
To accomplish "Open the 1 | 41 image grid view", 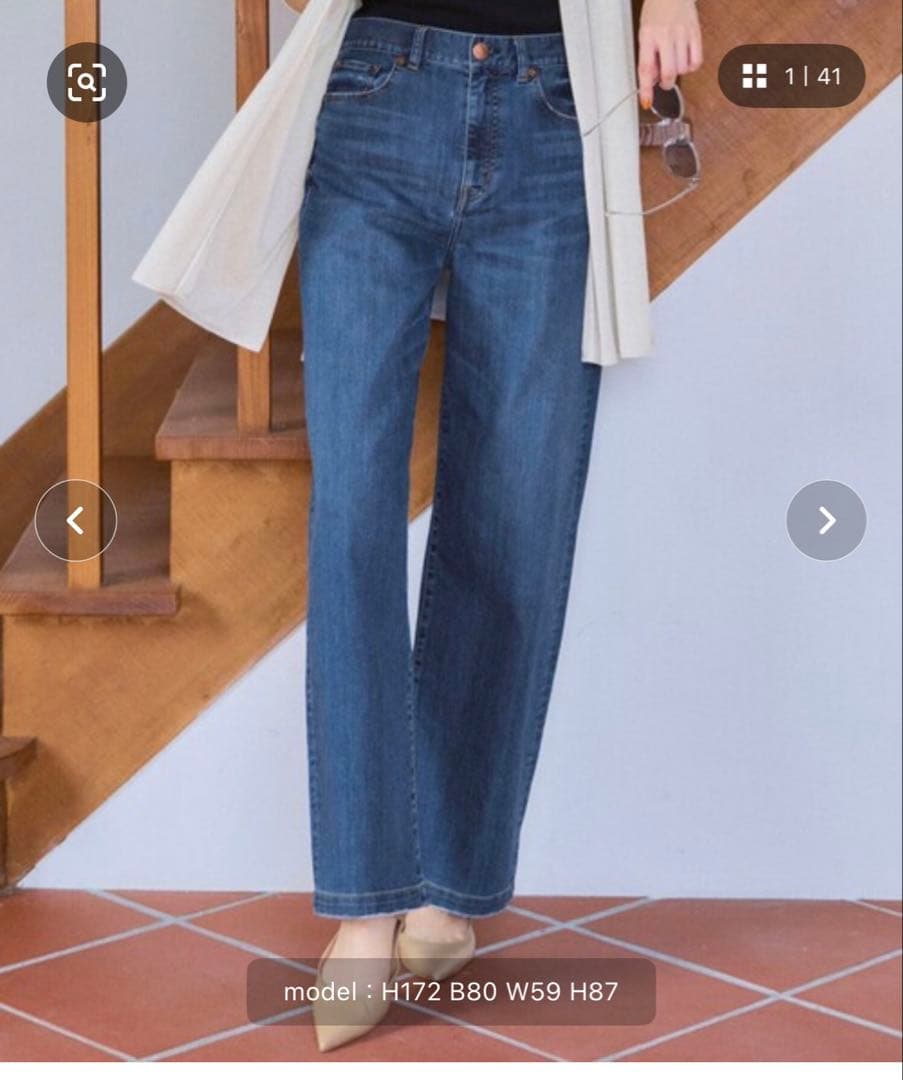I will pos(791,76).
